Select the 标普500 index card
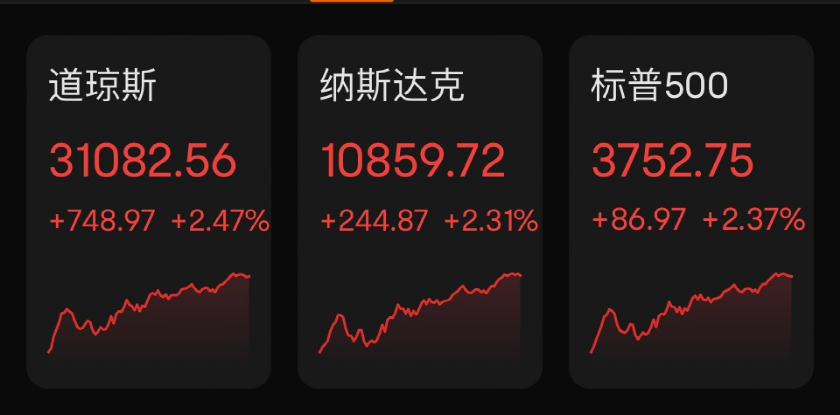The width and height of the screenshot is (840, 415). [x=691, y=211]
